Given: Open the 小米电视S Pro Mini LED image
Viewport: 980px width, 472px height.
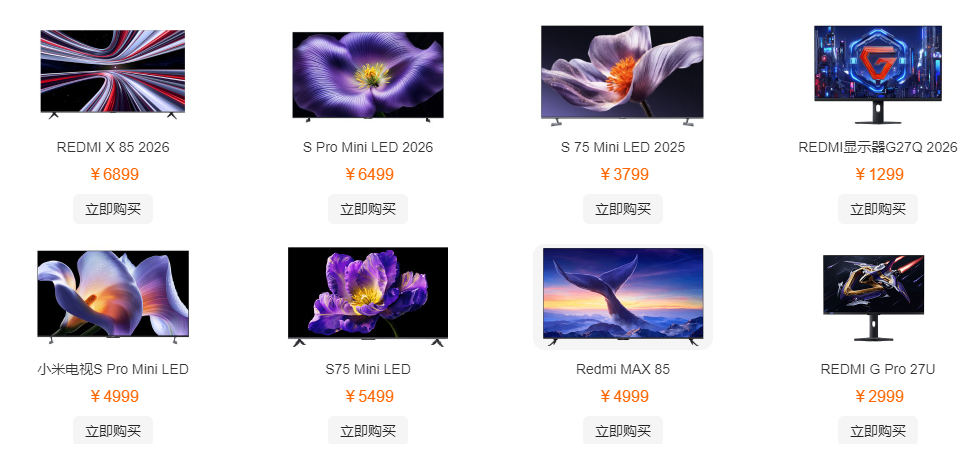Looking at the screenshot, I should 113,293.
